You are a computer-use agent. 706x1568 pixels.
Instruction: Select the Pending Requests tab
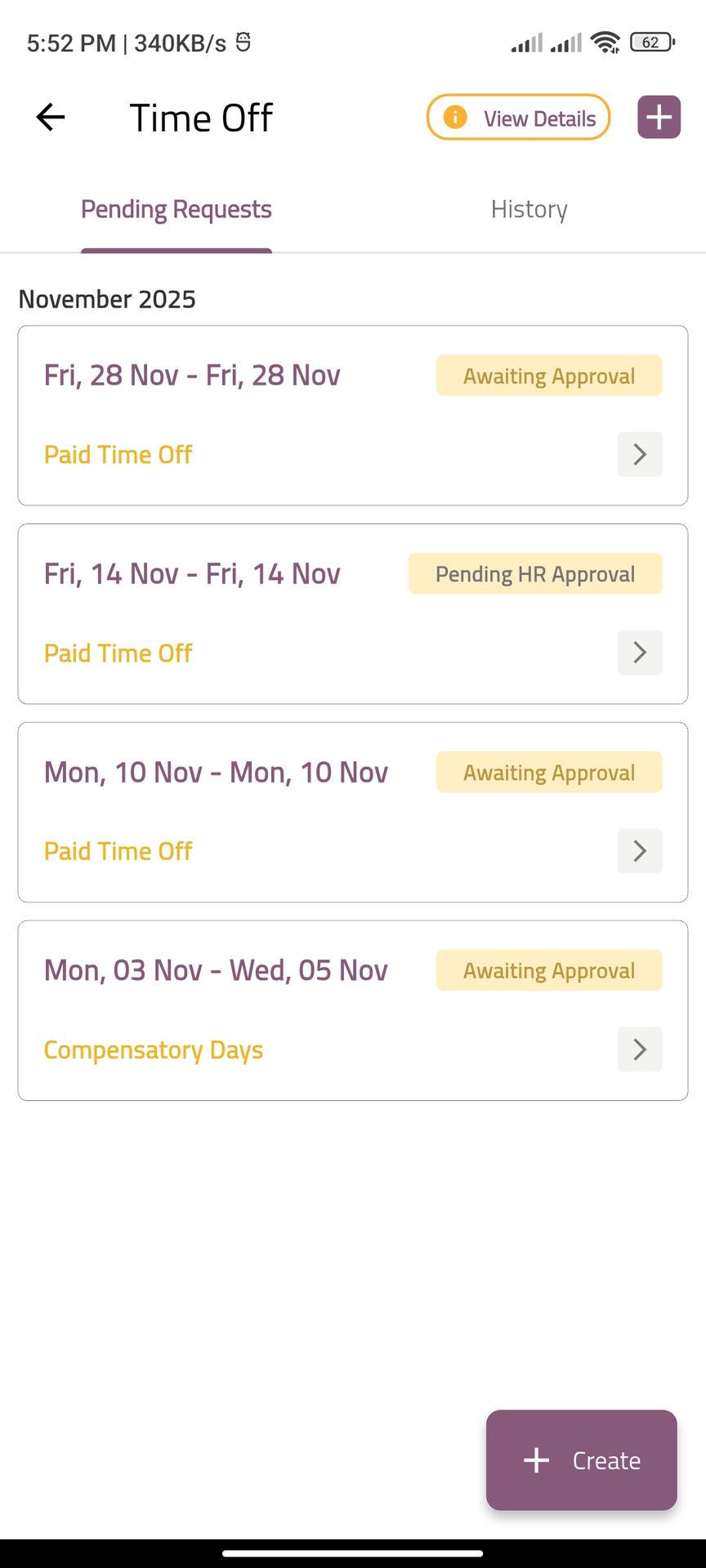point(176,210)
